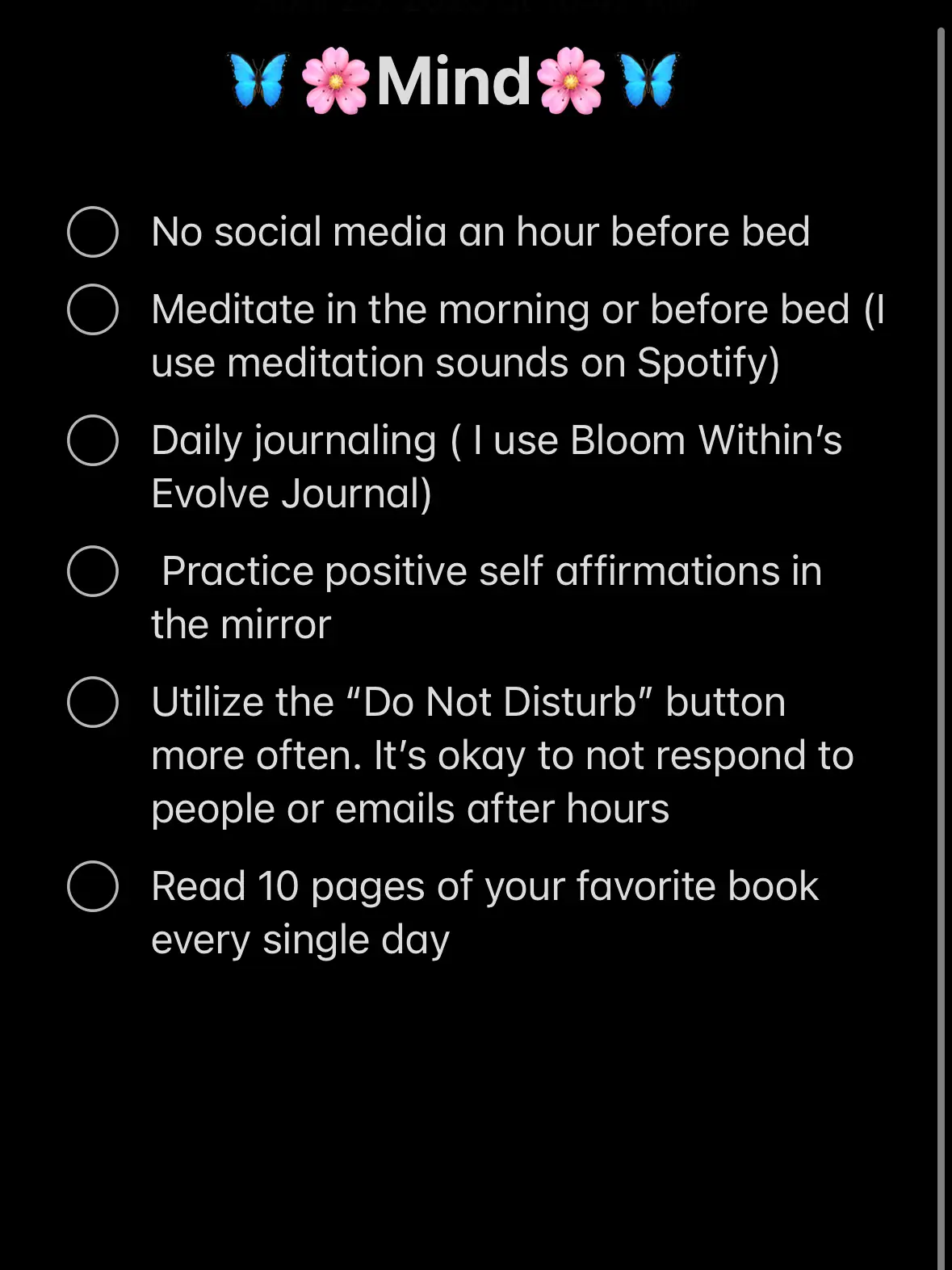Screen dimensions: 952x1270
Task: Complete Practice positive self affirmations item
Action: point(93,571)
